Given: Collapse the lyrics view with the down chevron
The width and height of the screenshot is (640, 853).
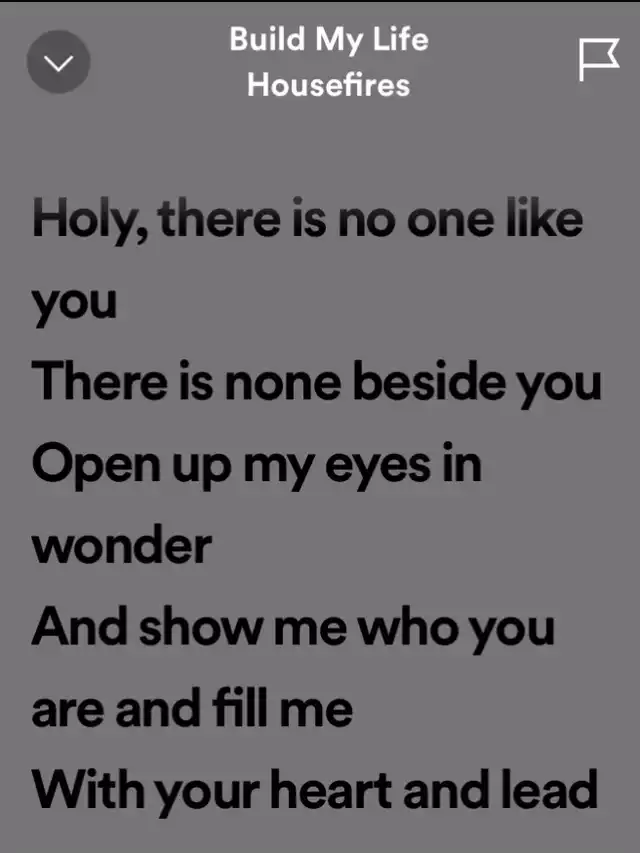Looking at the screenshot, I should pyautogui.click(x=58, y=62).
